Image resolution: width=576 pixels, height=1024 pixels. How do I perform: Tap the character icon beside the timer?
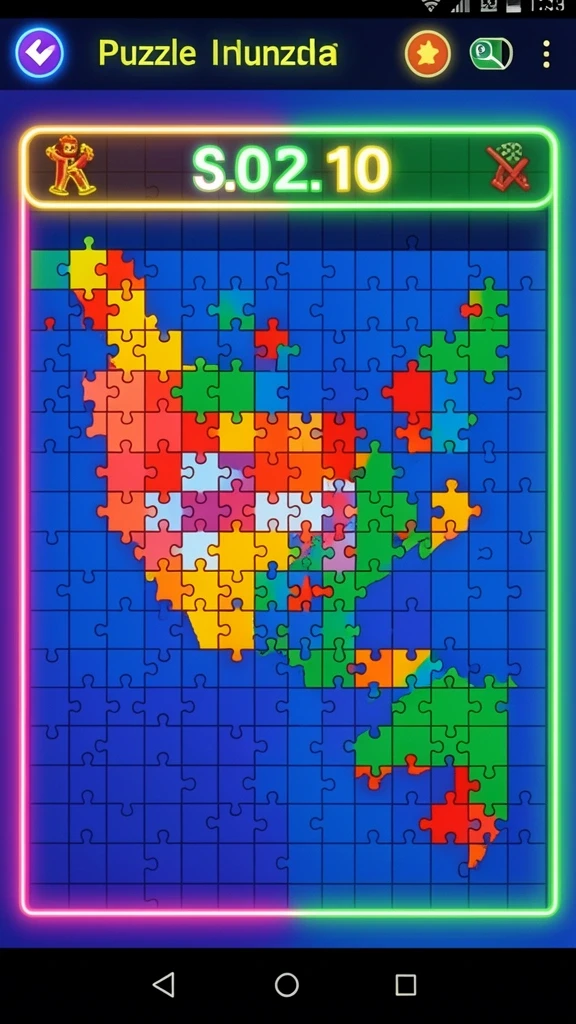tap(70, 165)
